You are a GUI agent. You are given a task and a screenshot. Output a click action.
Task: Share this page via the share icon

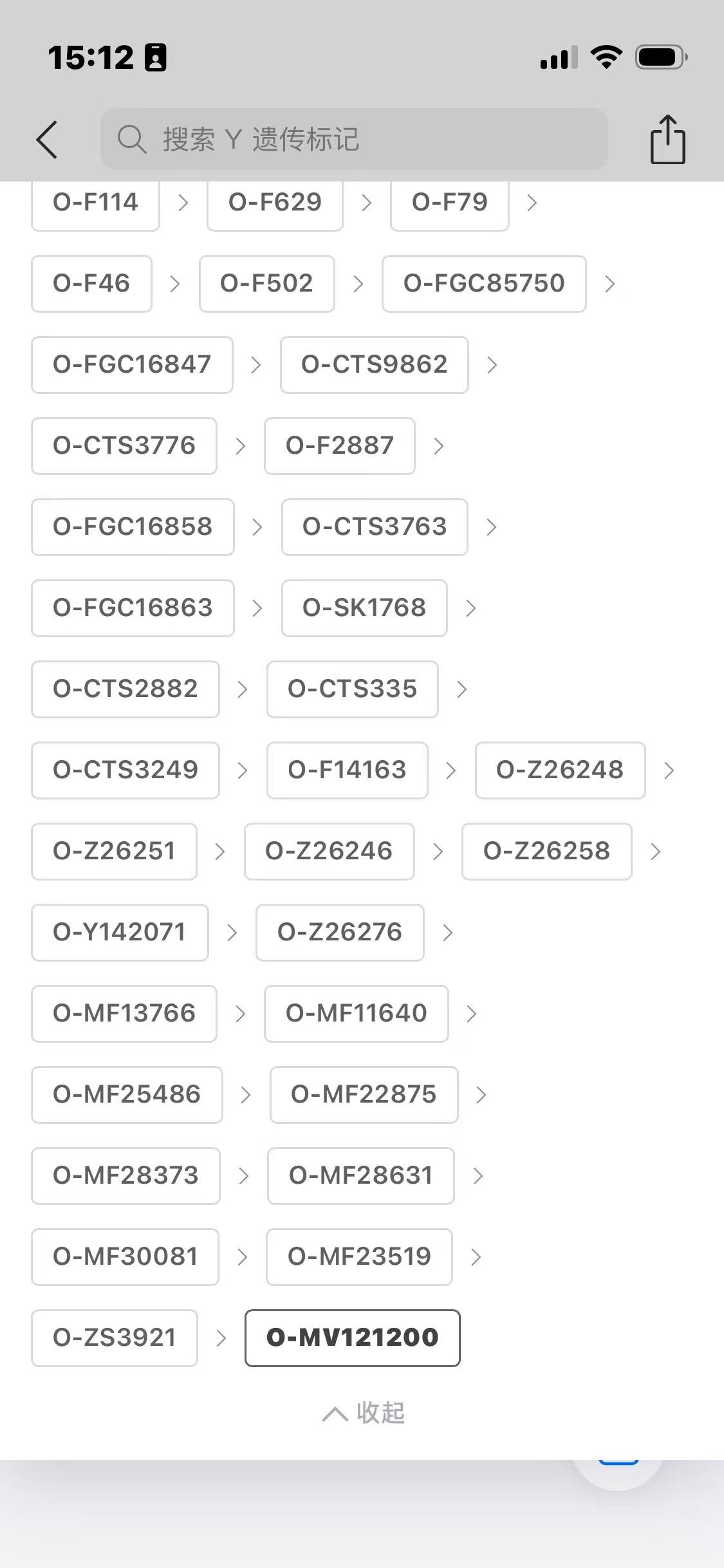[x=667, y=139]
